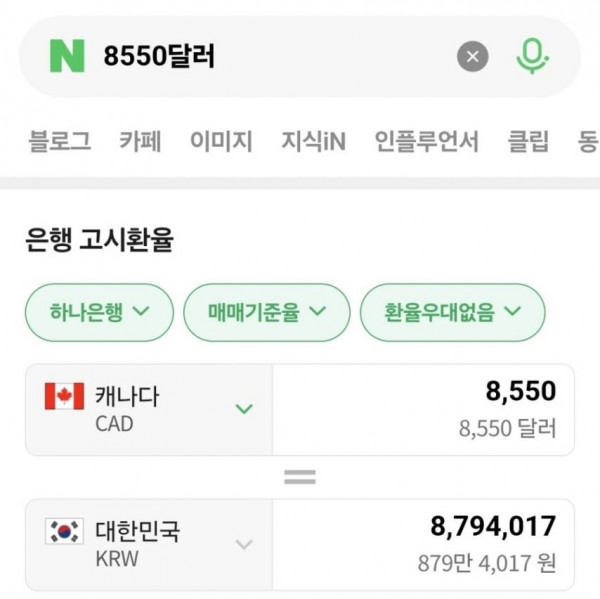The height and width of the screenshot is (599, 600).
Task: Clear the search text with X
Action: coord(473,56)
